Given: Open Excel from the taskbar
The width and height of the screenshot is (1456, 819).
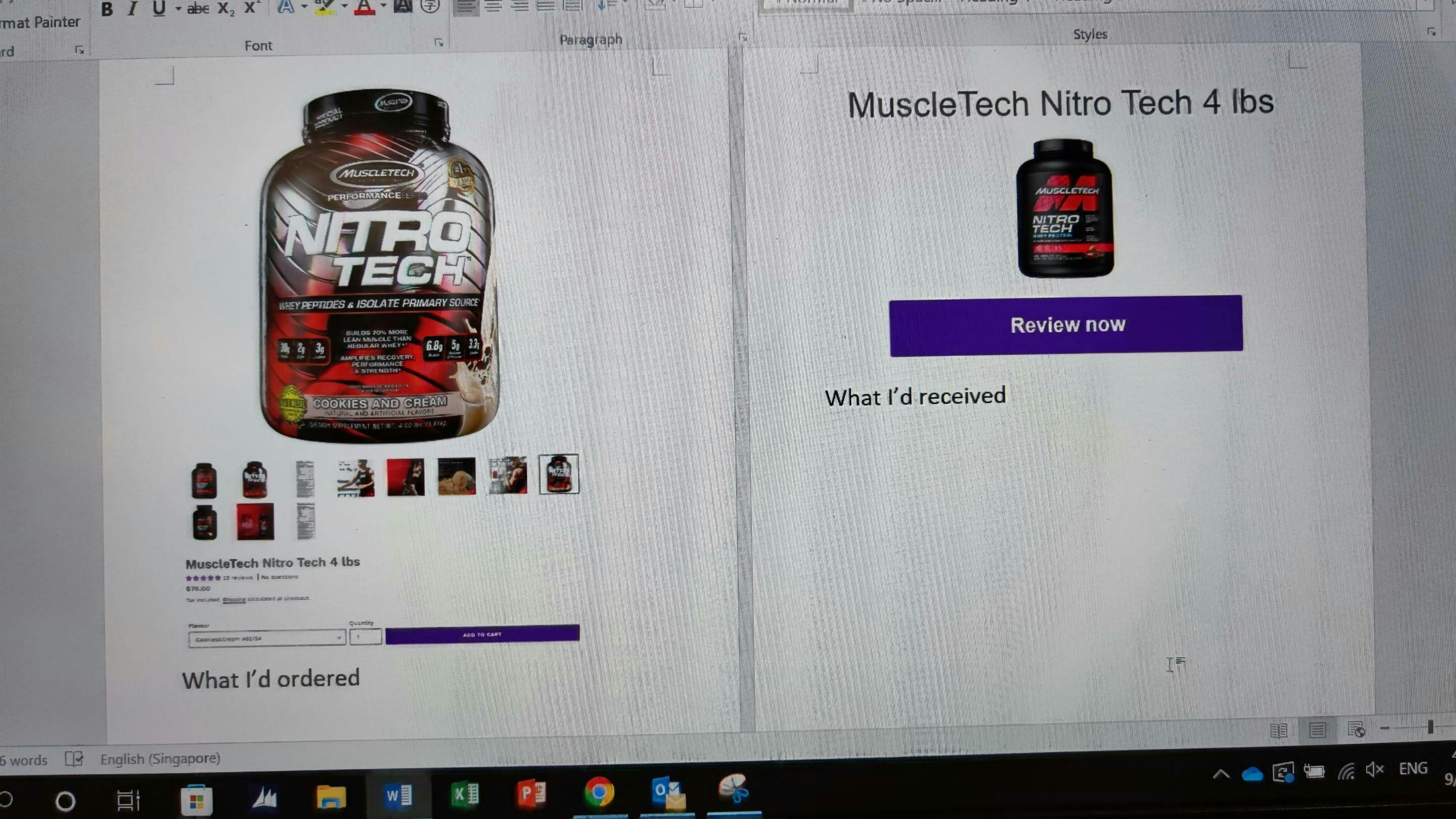Looking at the screenshot, I should coord(465,795).
